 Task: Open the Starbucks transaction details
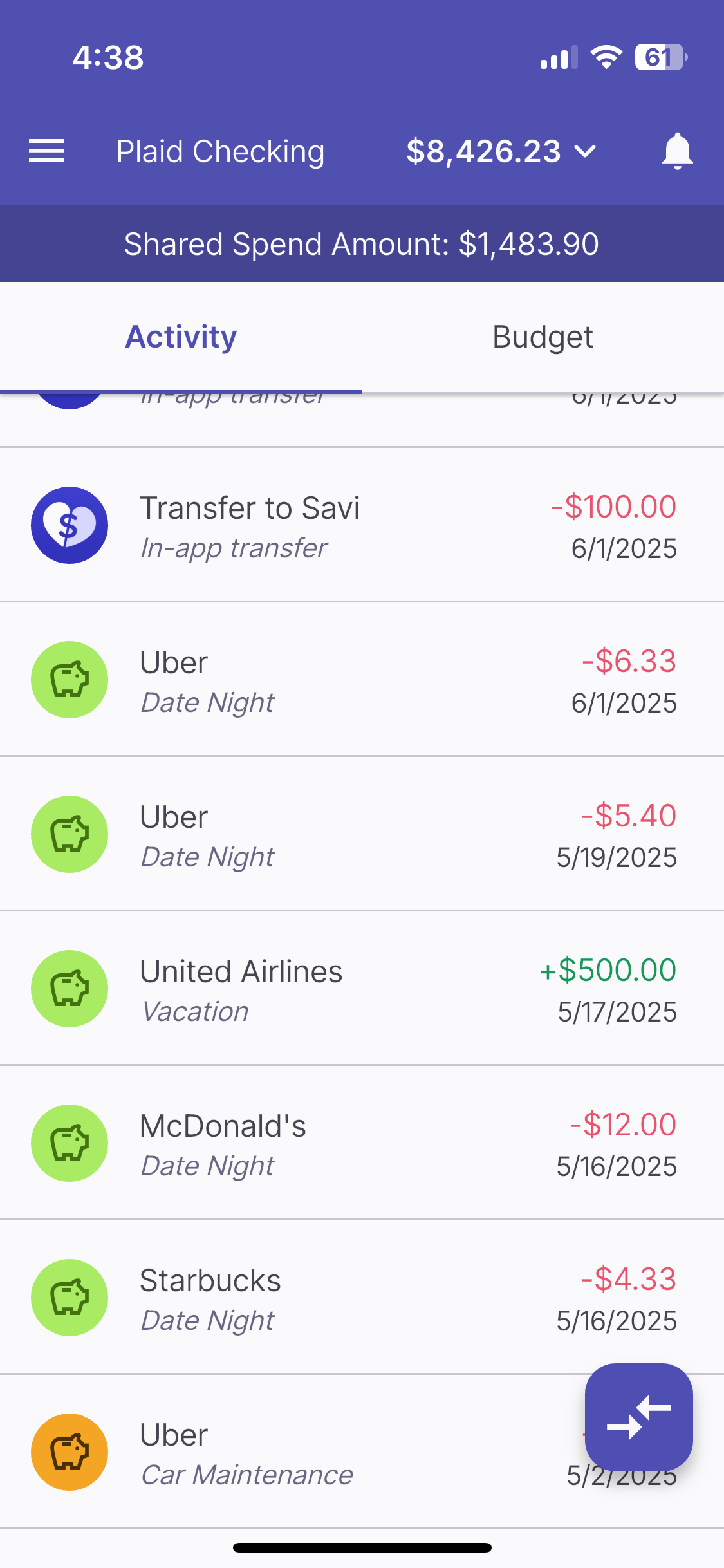(360, 1298)
